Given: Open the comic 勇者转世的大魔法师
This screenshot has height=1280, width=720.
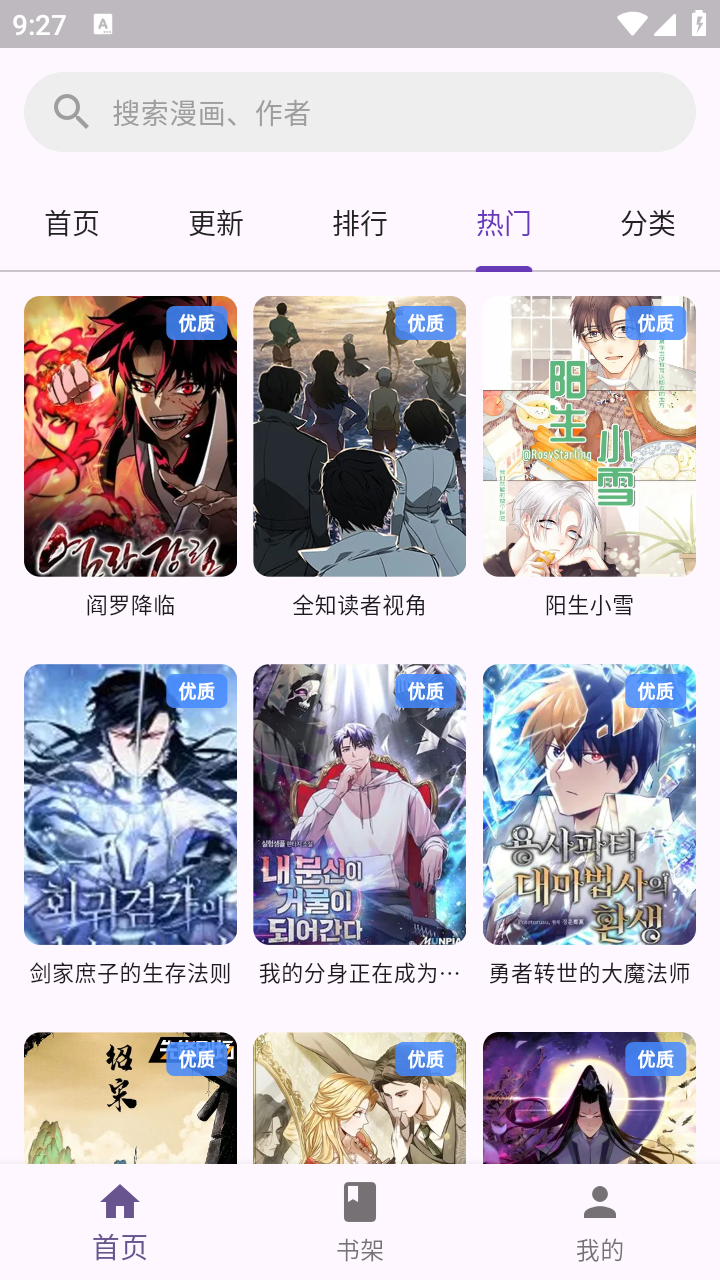Looking at the screenshot, I should tap(588, 804).
